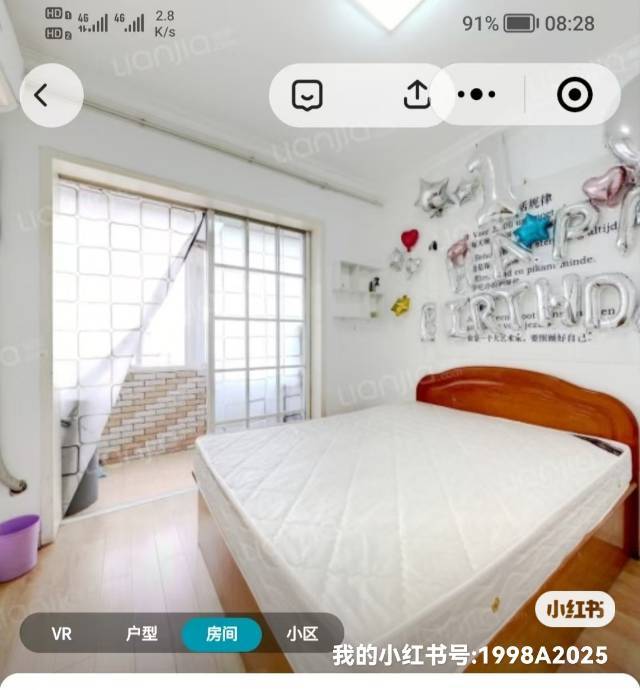This screenshot has width=640, height=690.
Task: Open the three-dot more menu
Action: pos(477,95)
